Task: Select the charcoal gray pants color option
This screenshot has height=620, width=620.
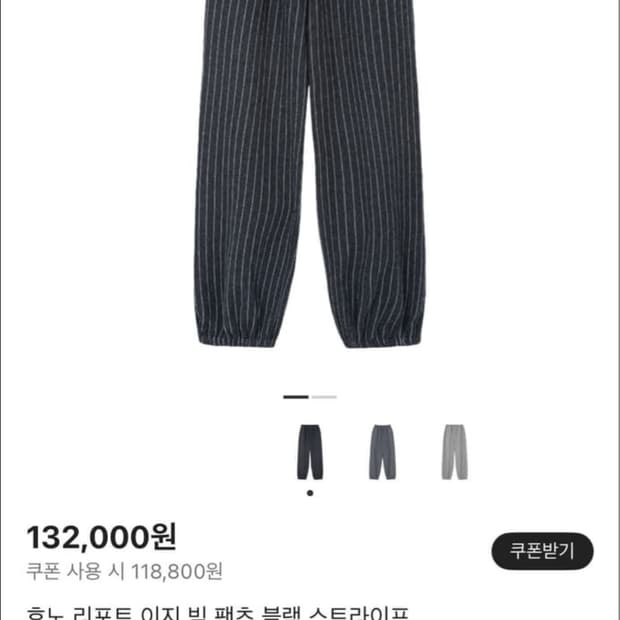Action: tap(382, 452)
